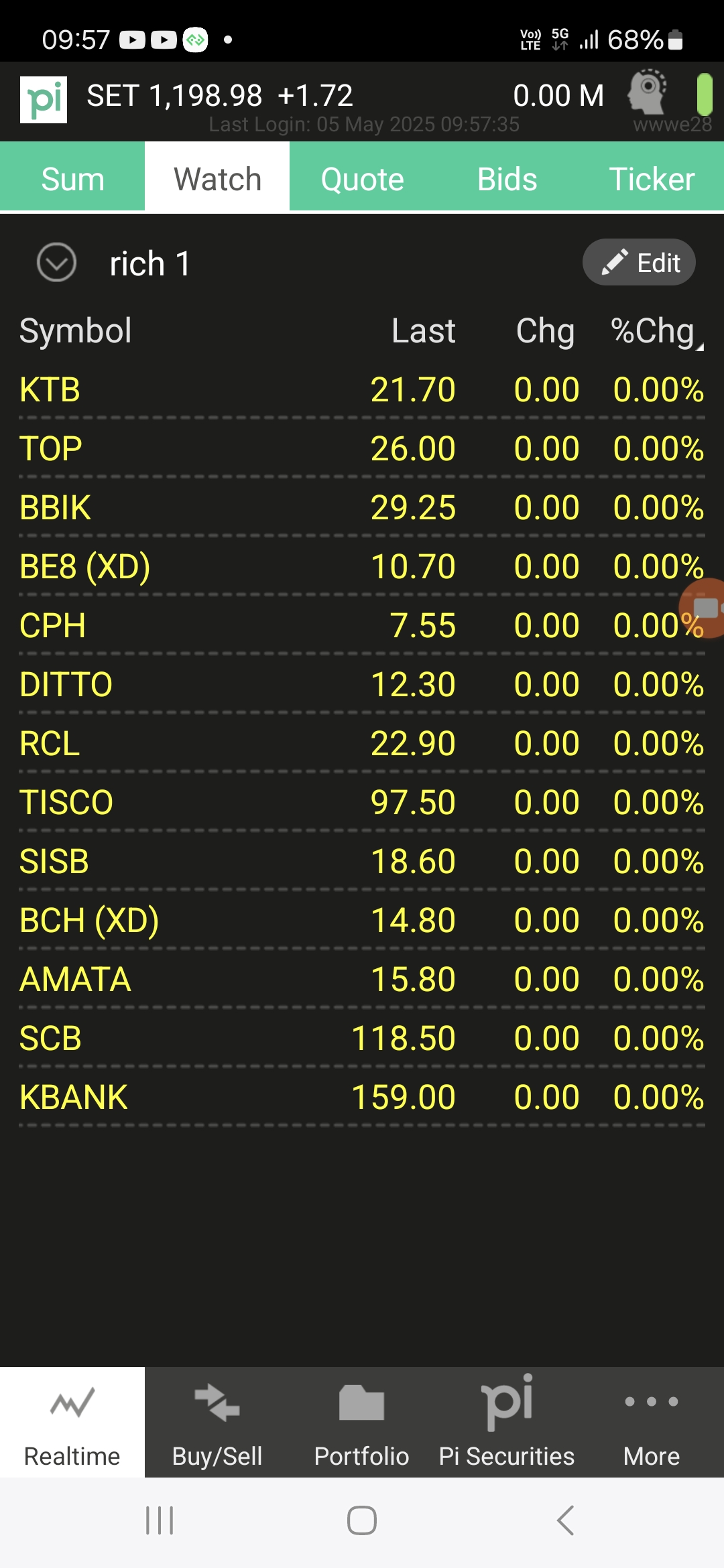Viewport: 724px width, 1568px height.
Task: Go back with the system back button
Action: click(x=565, y=1520)
